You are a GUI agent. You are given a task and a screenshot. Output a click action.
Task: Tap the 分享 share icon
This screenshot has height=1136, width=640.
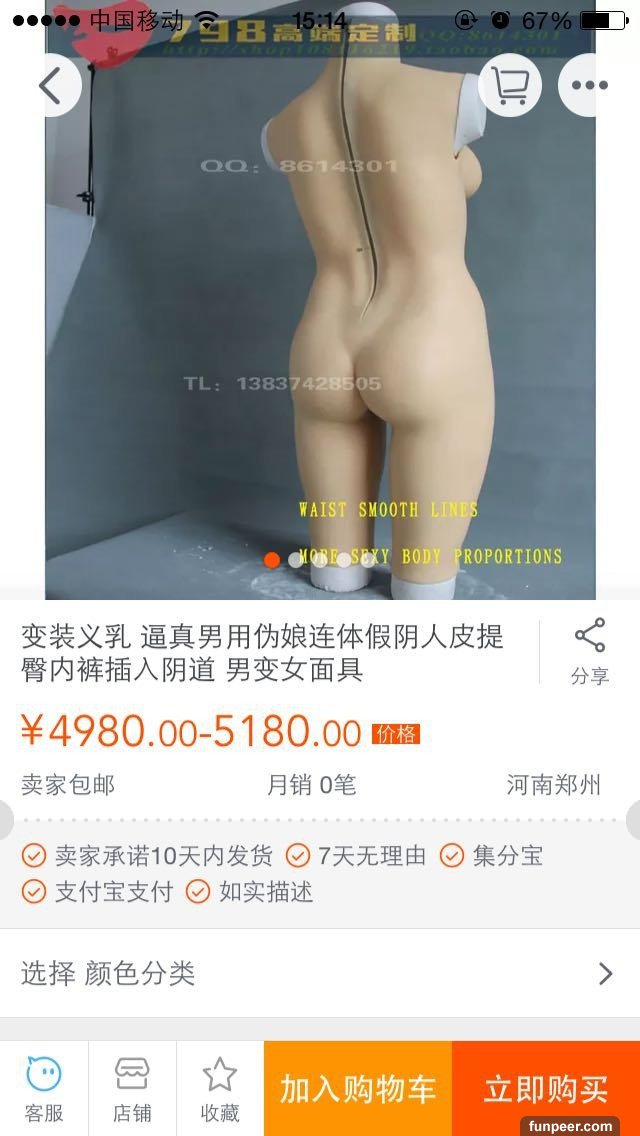[590, 650]
